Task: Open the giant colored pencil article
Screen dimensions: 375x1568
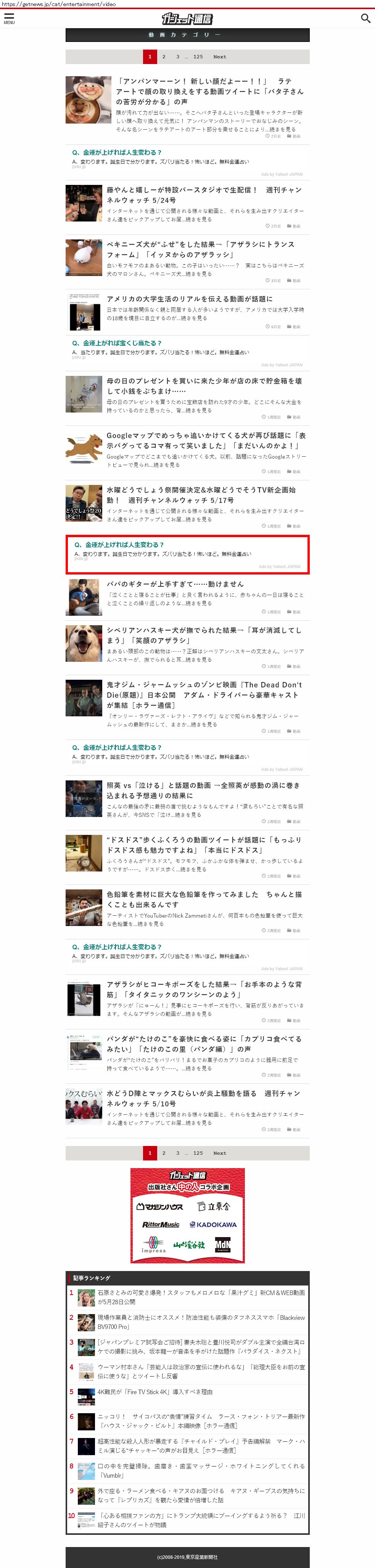Action: point(204,899)
